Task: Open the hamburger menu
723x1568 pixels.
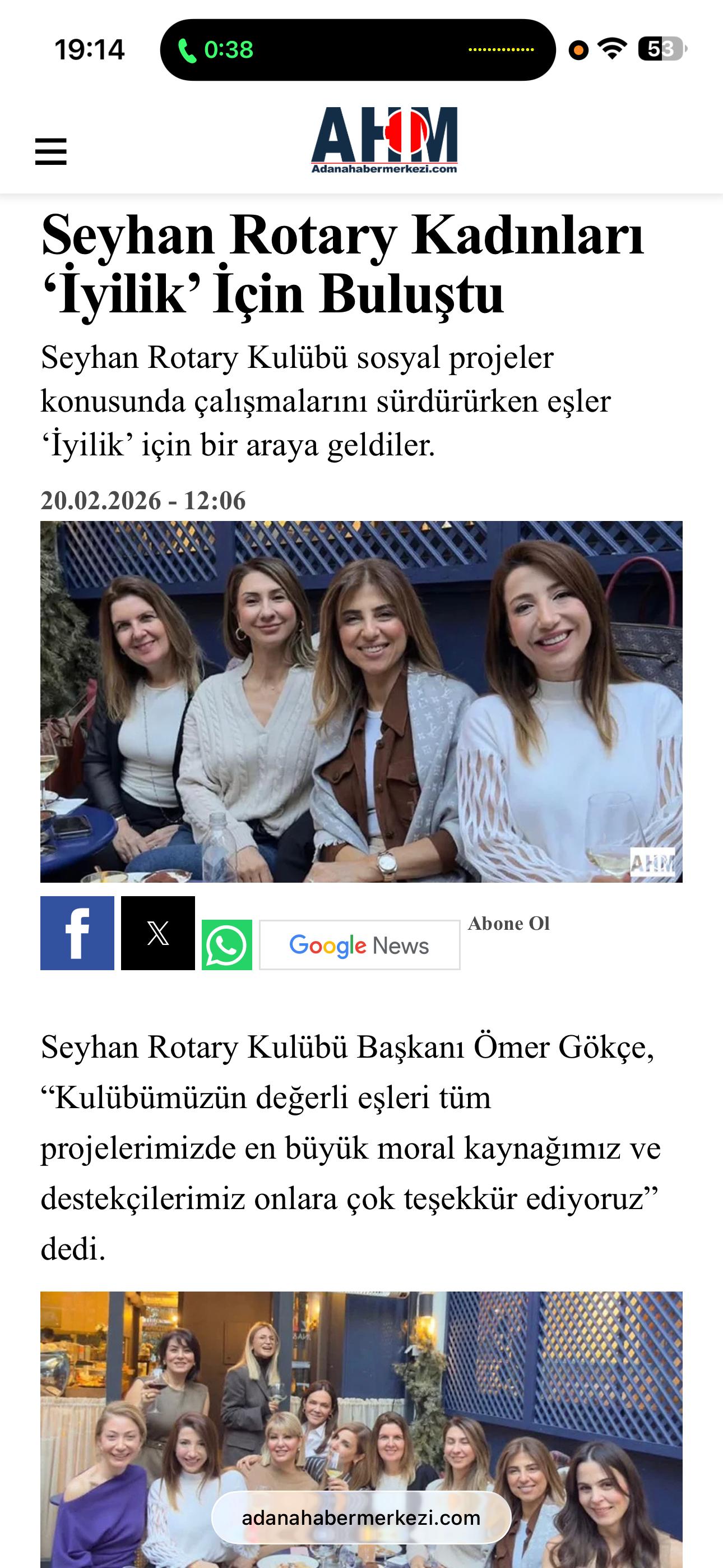Action: pos(50,151)
